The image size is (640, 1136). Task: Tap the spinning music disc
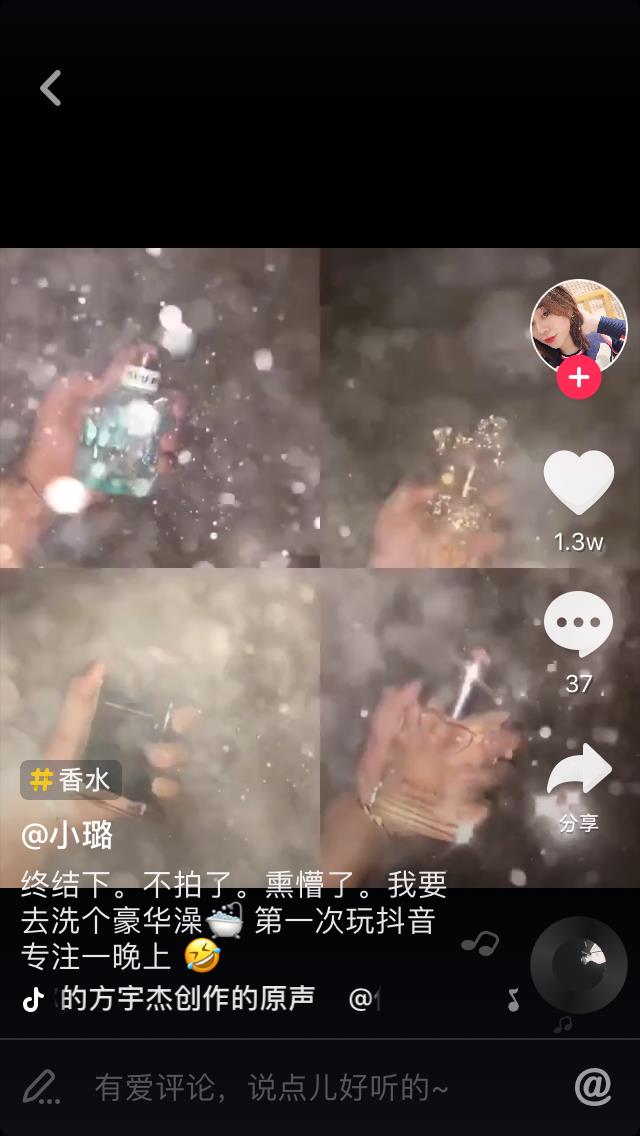tap(578, 964)
